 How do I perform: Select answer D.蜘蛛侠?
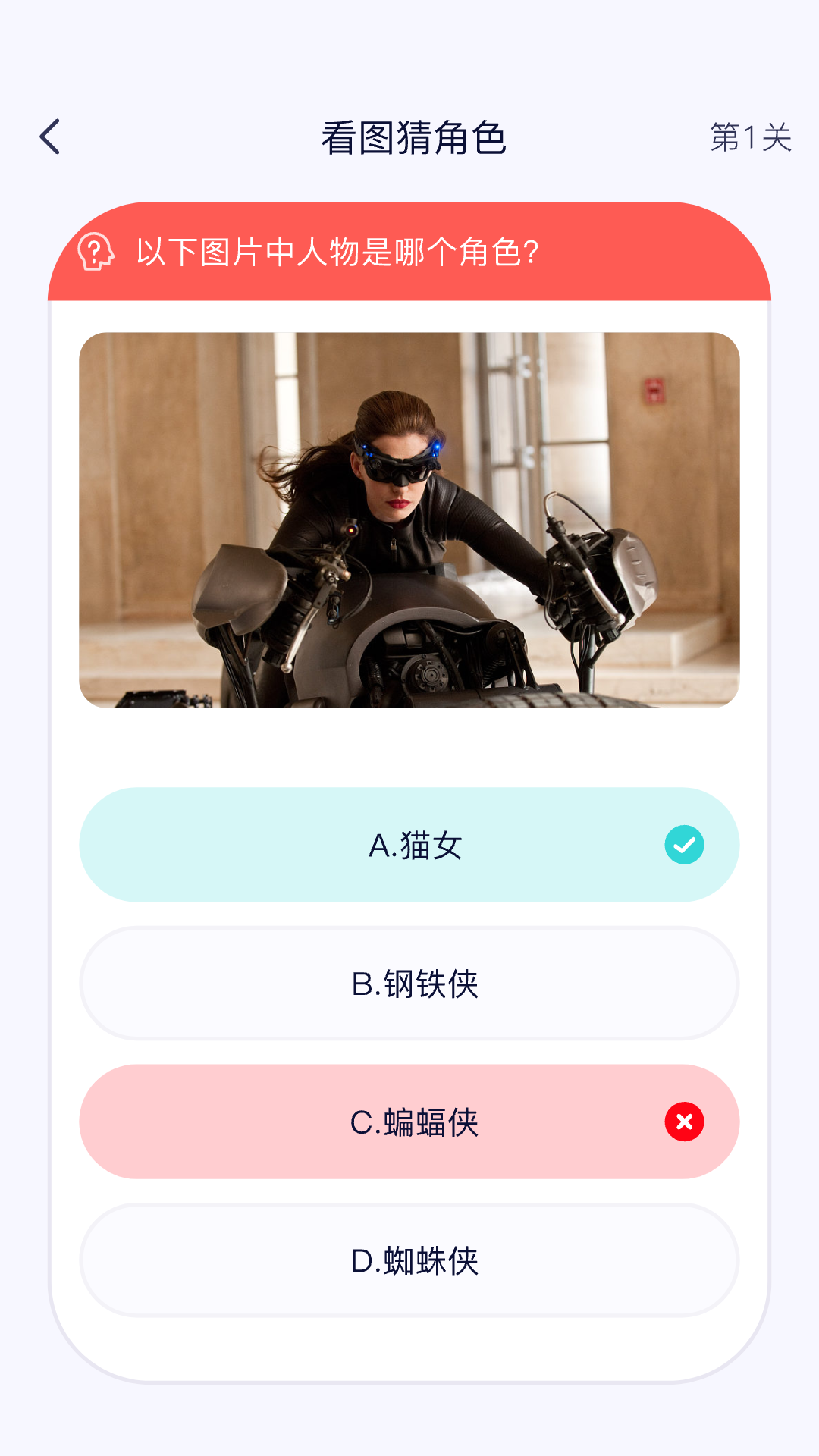coord(409,1260)
